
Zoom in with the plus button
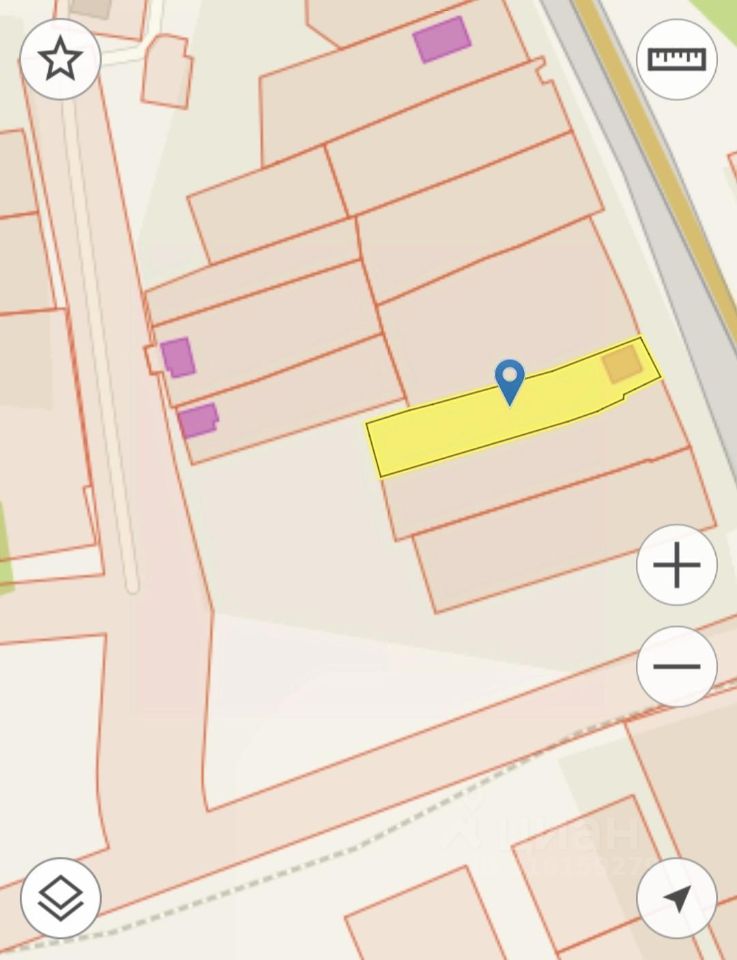677,565
